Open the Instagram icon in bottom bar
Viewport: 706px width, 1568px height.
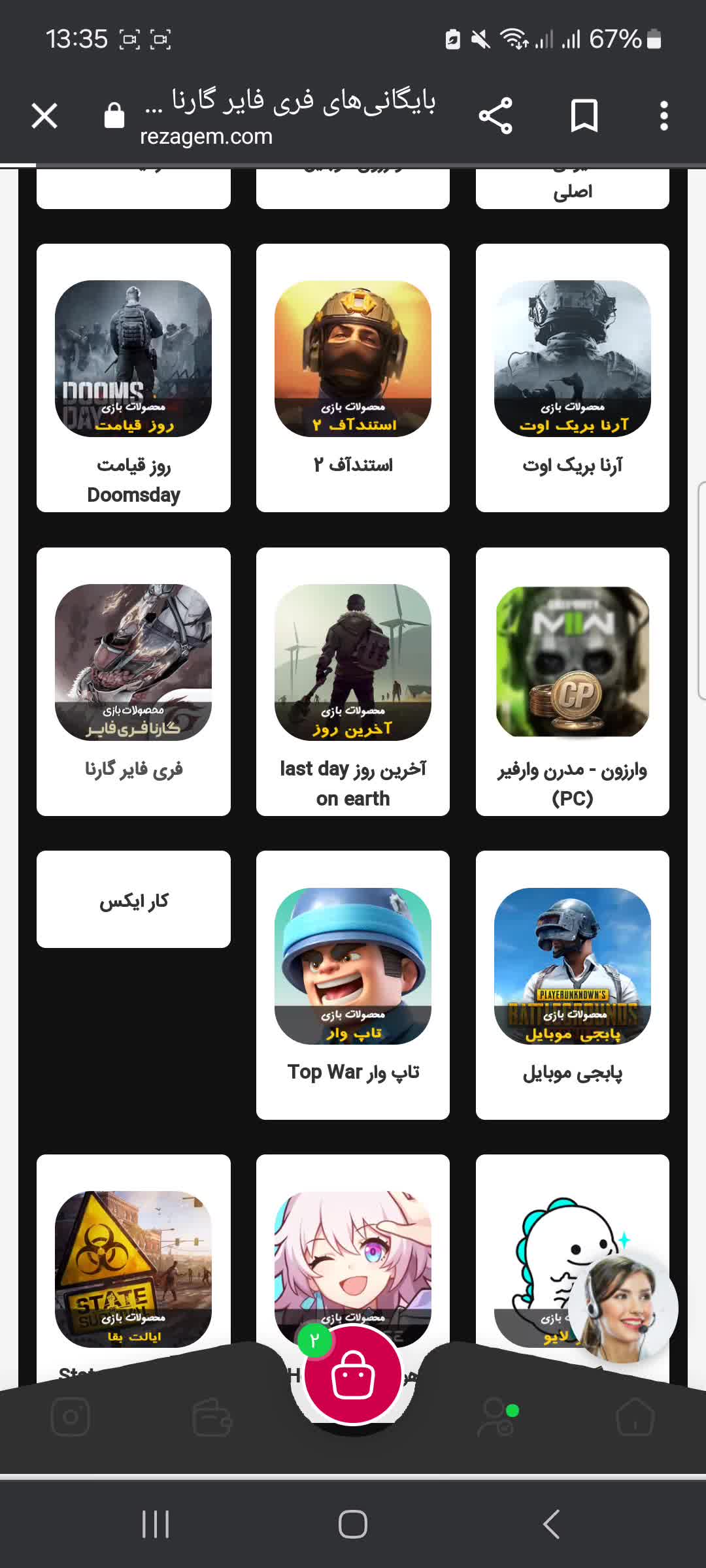tap(70, 1416)
